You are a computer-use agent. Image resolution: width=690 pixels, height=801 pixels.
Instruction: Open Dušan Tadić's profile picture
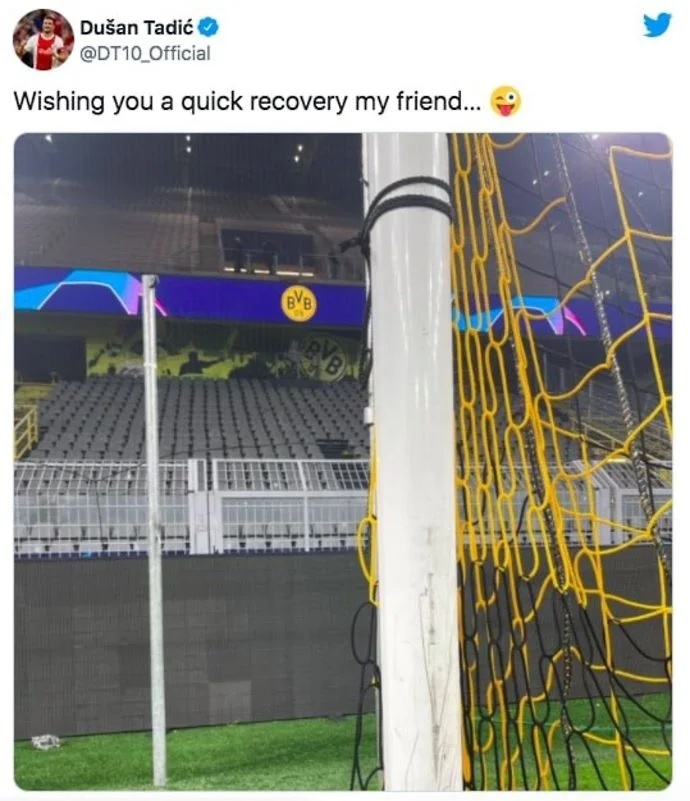pyautogui.click(x=43, y=40)
